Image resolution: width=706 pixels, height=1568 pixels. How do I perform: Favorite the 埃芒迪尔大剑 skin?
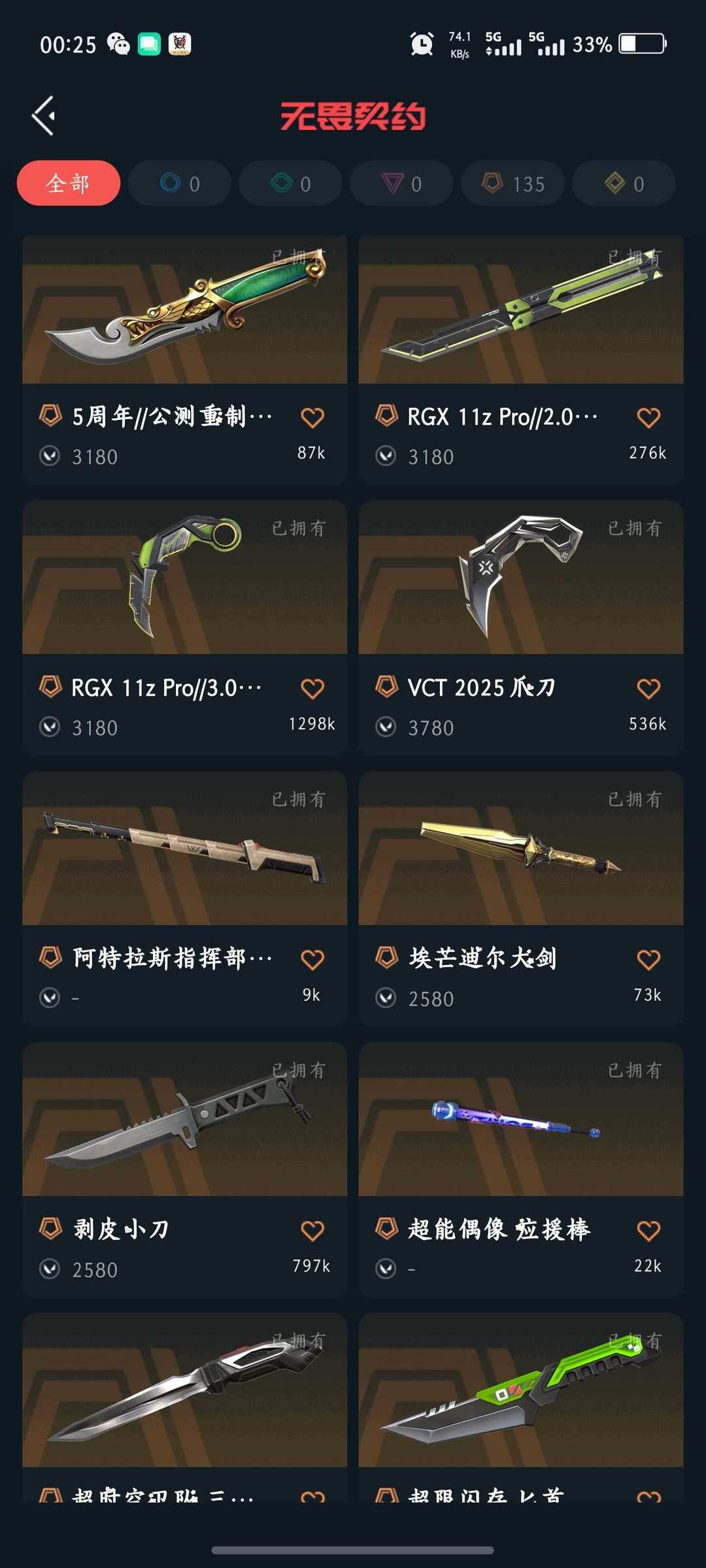click(648, 960)
